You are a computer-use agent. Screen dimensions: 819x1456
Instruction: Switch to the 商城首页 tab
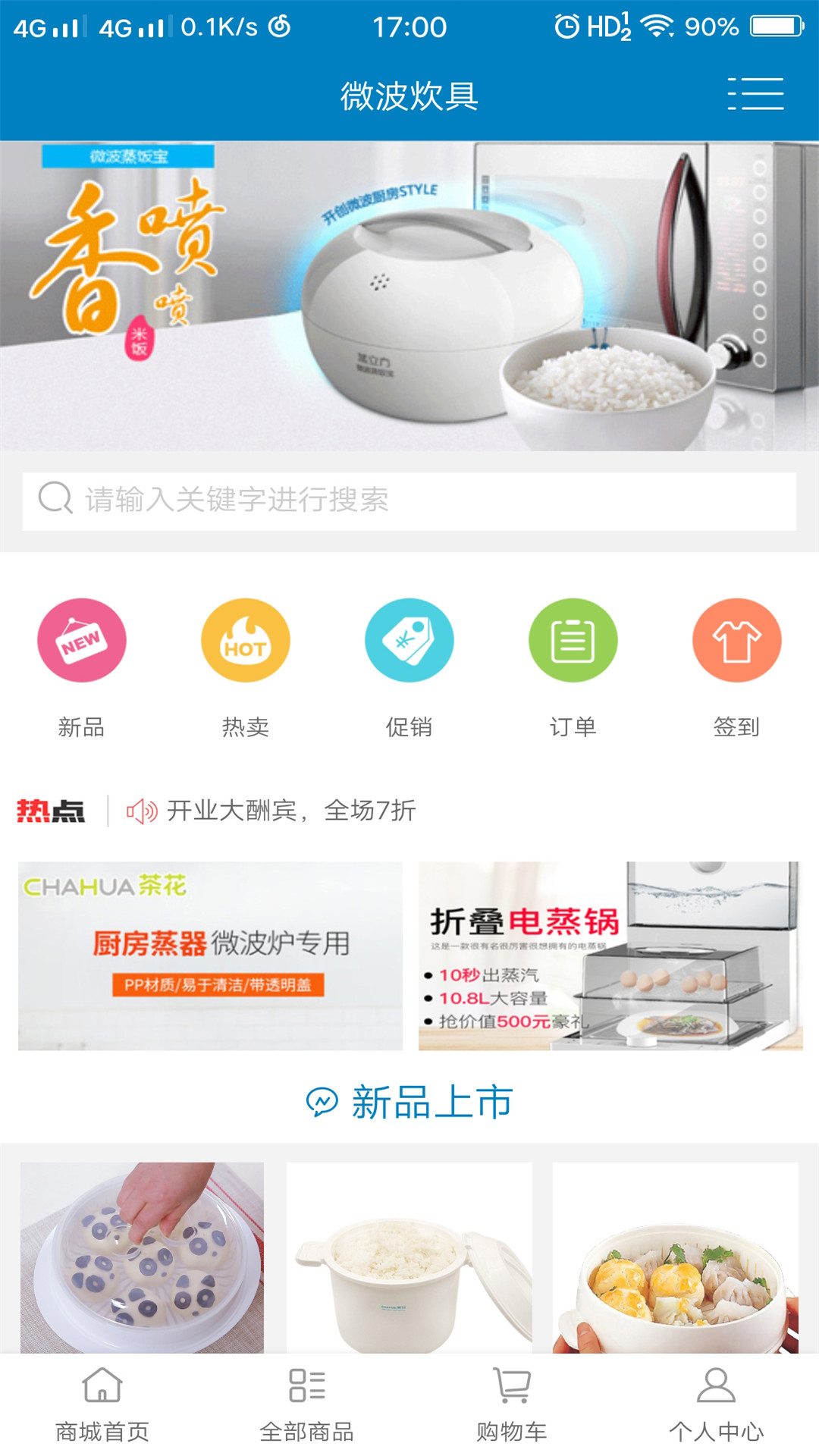point(102,1404)
